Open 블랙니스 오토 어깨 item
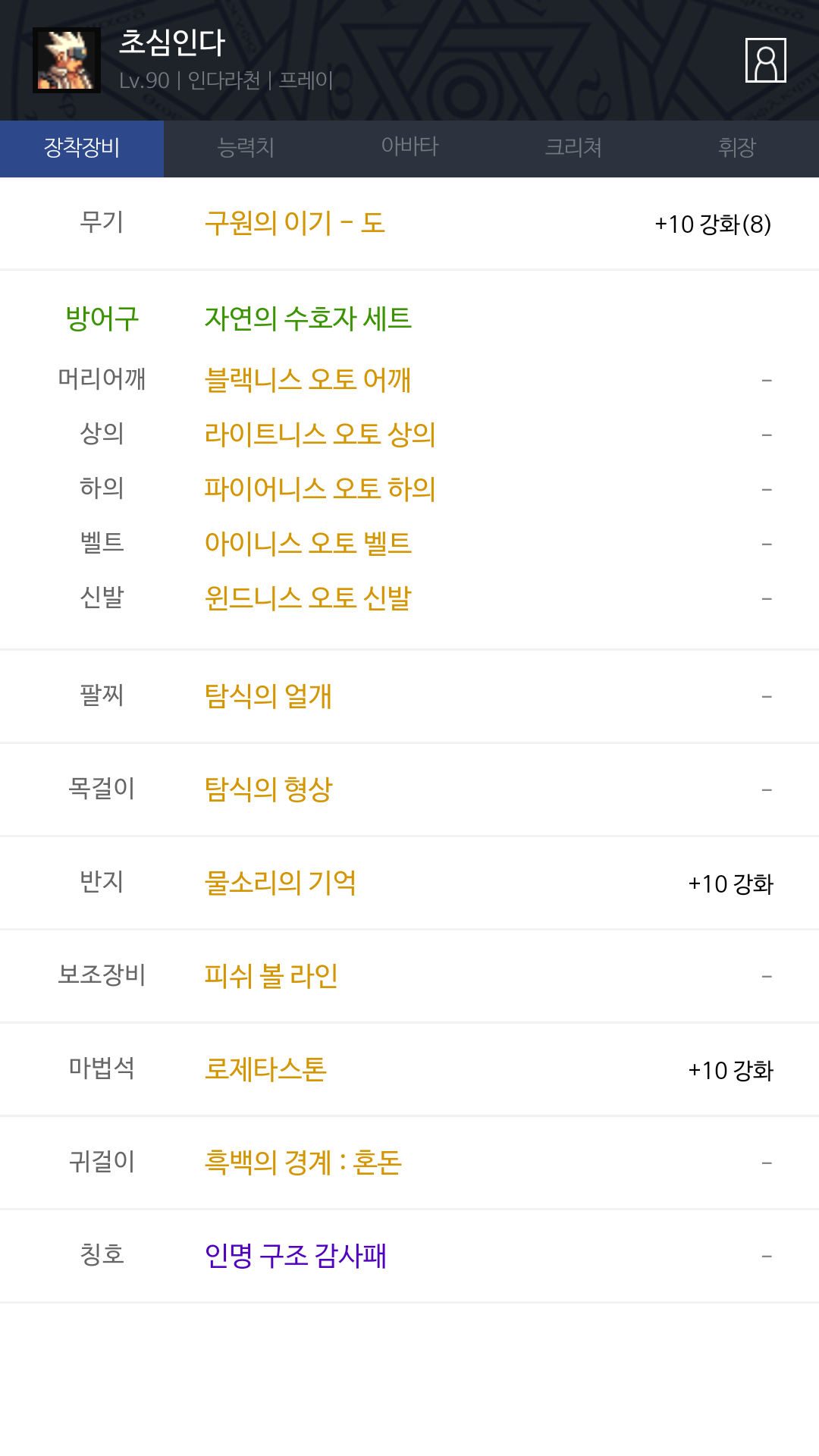Viewport: 819px width, 1456px height. click(308, 379)
